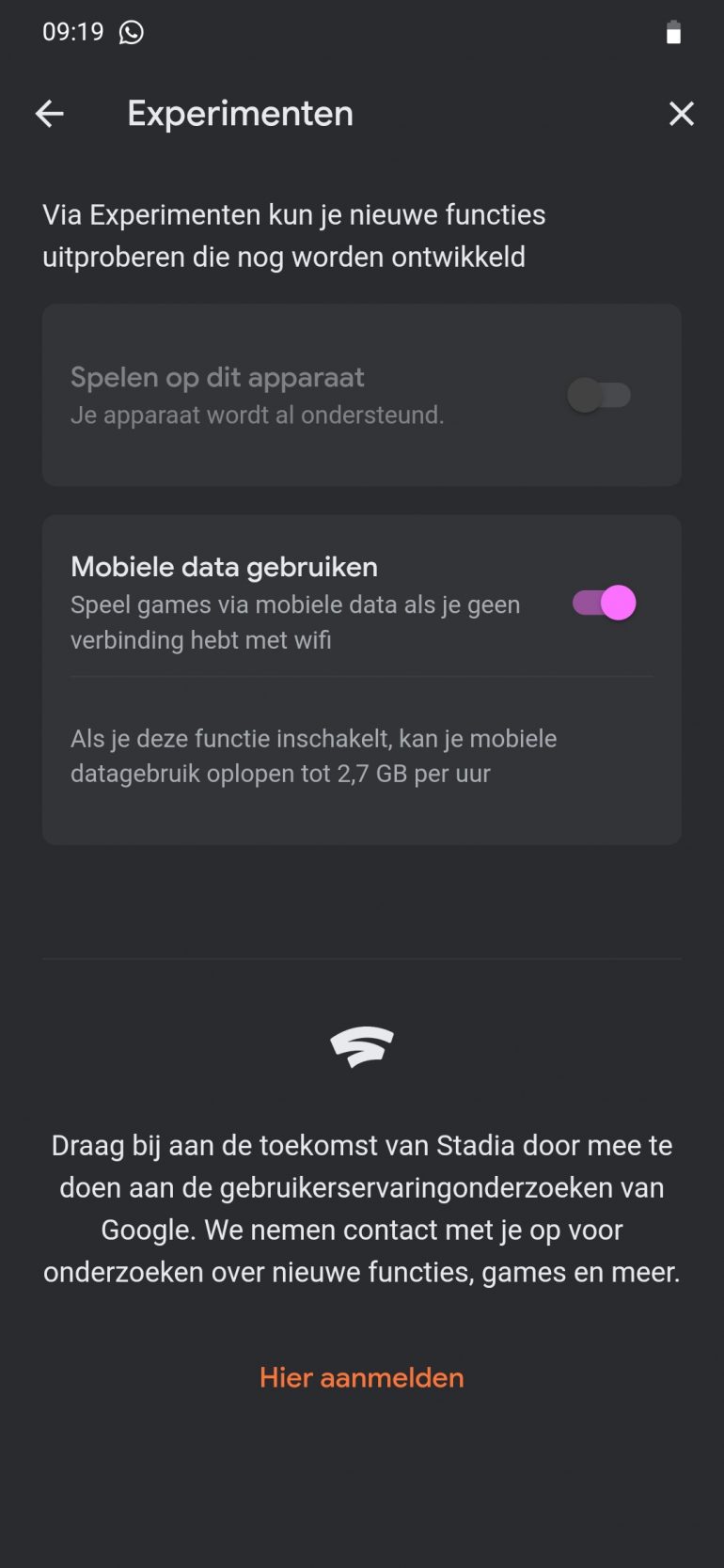Toggle the Spelen op dit apparaat switch

(x=599, y=395)
